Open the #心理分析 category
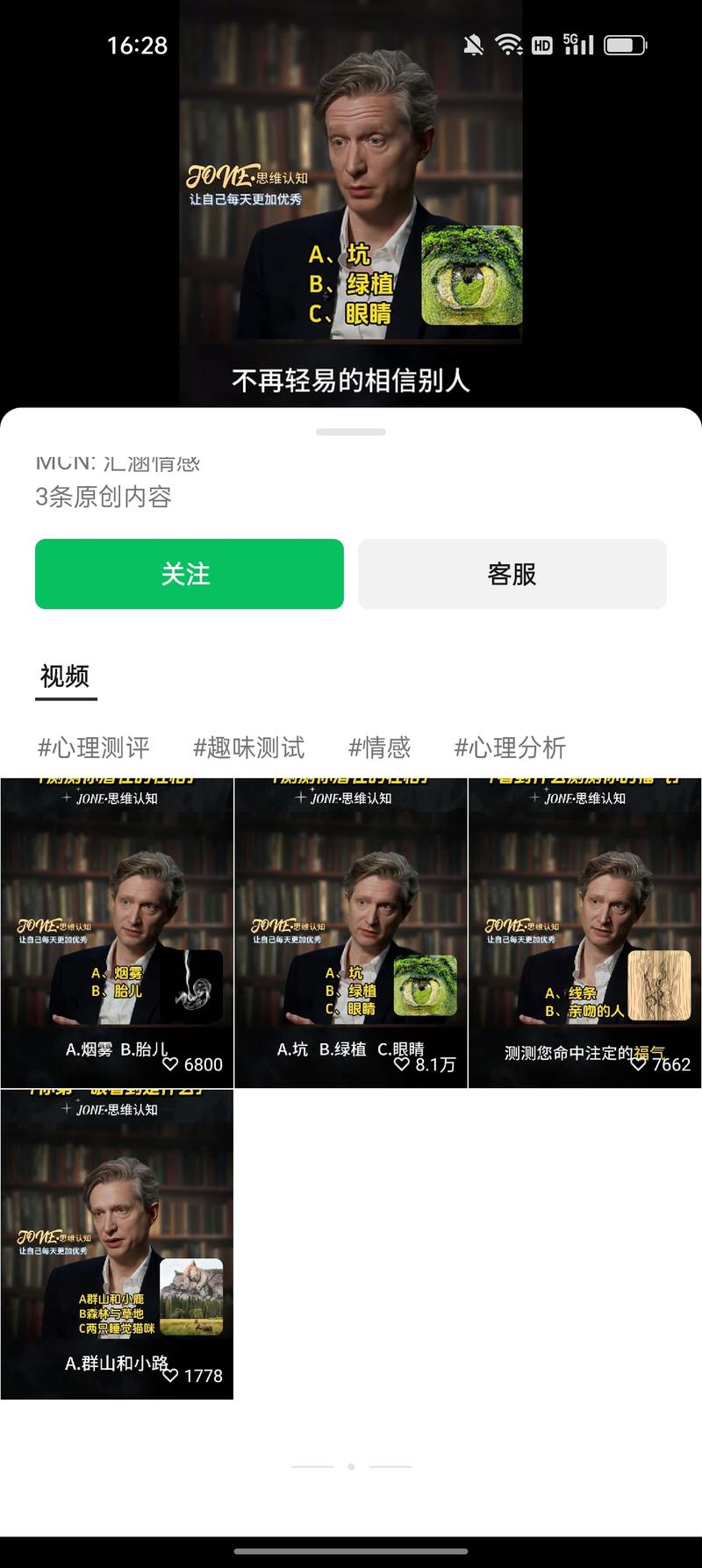 [511, 748]
